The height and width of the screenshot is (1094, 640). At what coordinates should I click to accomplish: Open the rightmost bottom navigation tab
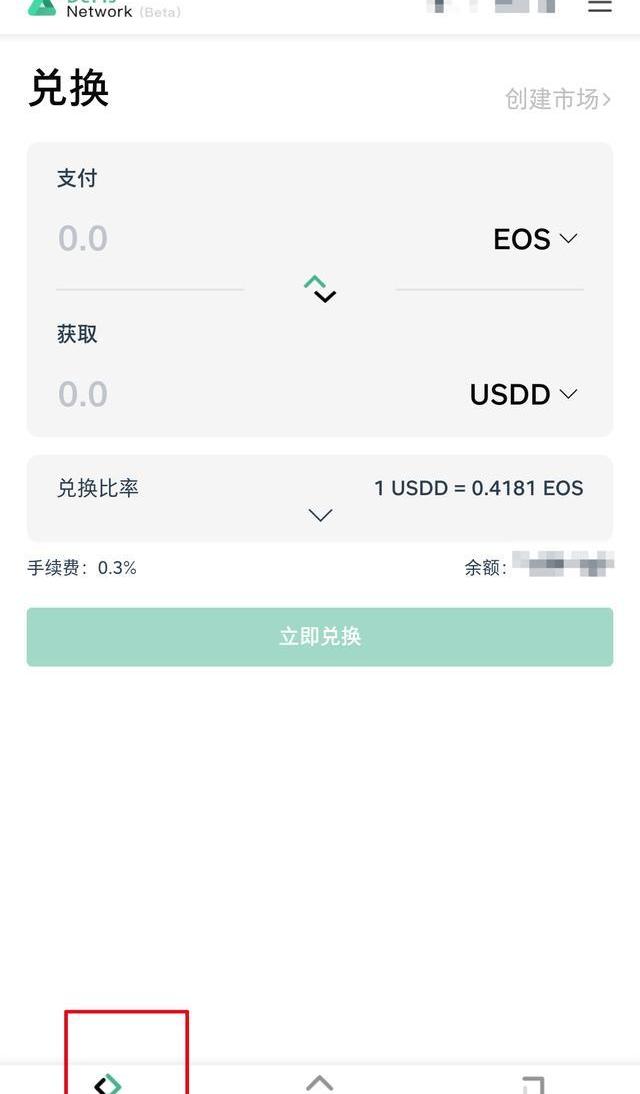533,1085
